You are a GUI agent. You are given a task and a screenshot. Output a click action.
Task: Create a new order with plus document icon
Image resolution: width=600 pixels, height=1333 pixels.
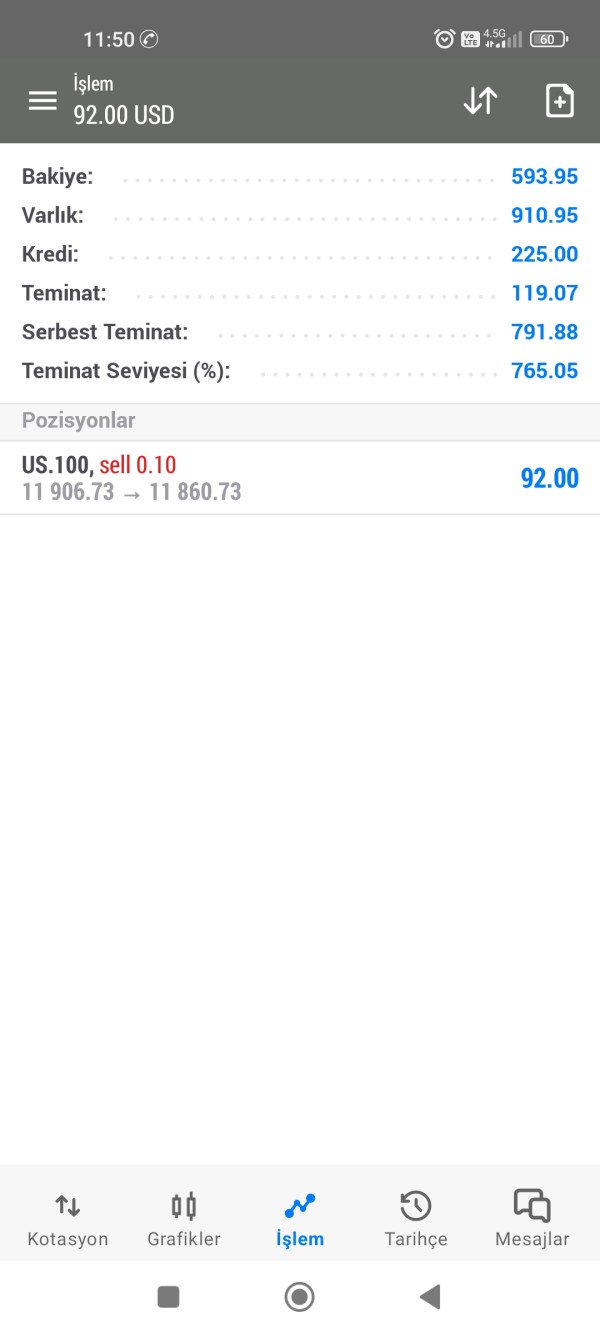[559, 100]
